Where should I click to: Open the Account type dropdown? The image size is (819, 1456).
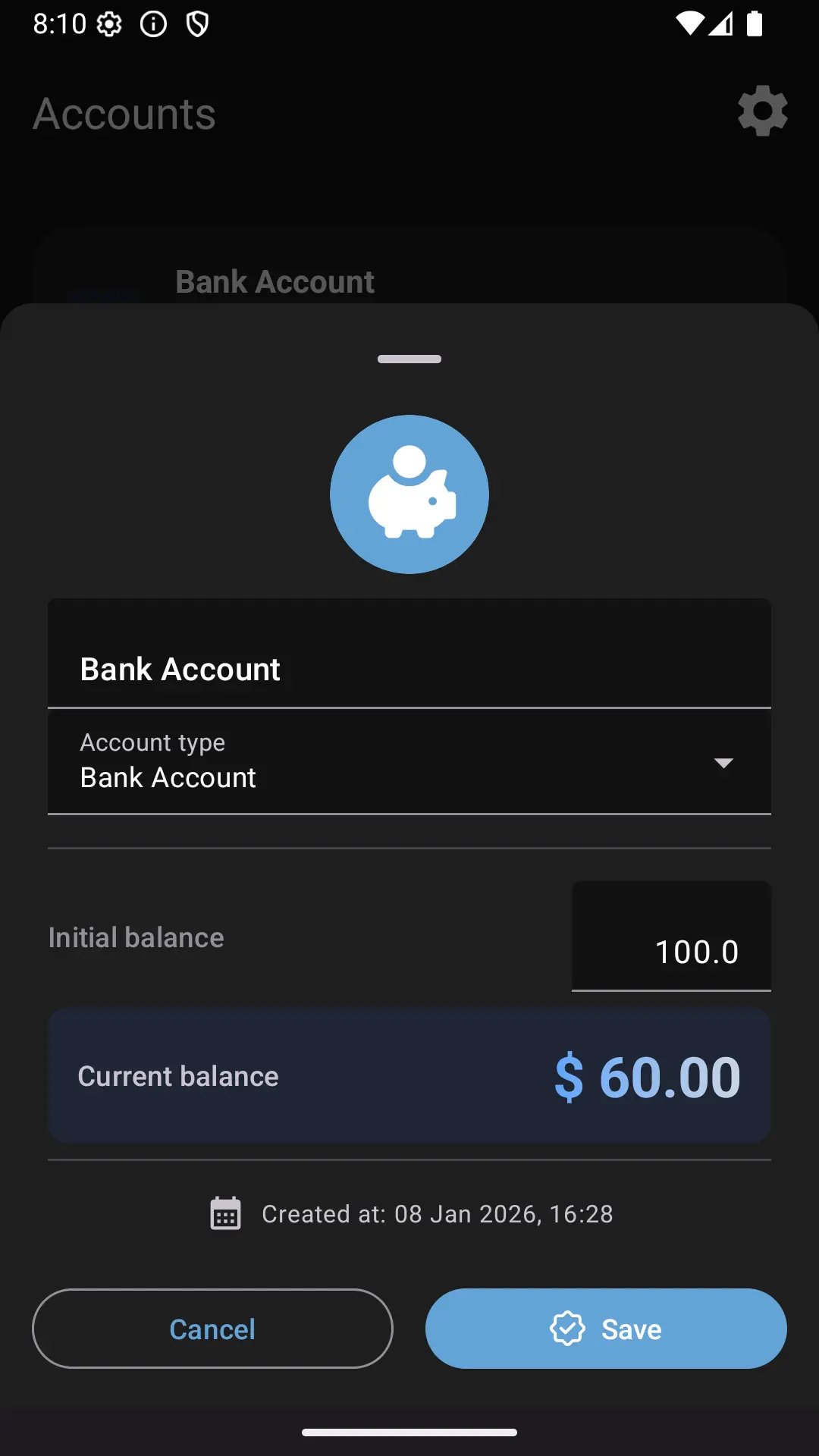point(409,762)
